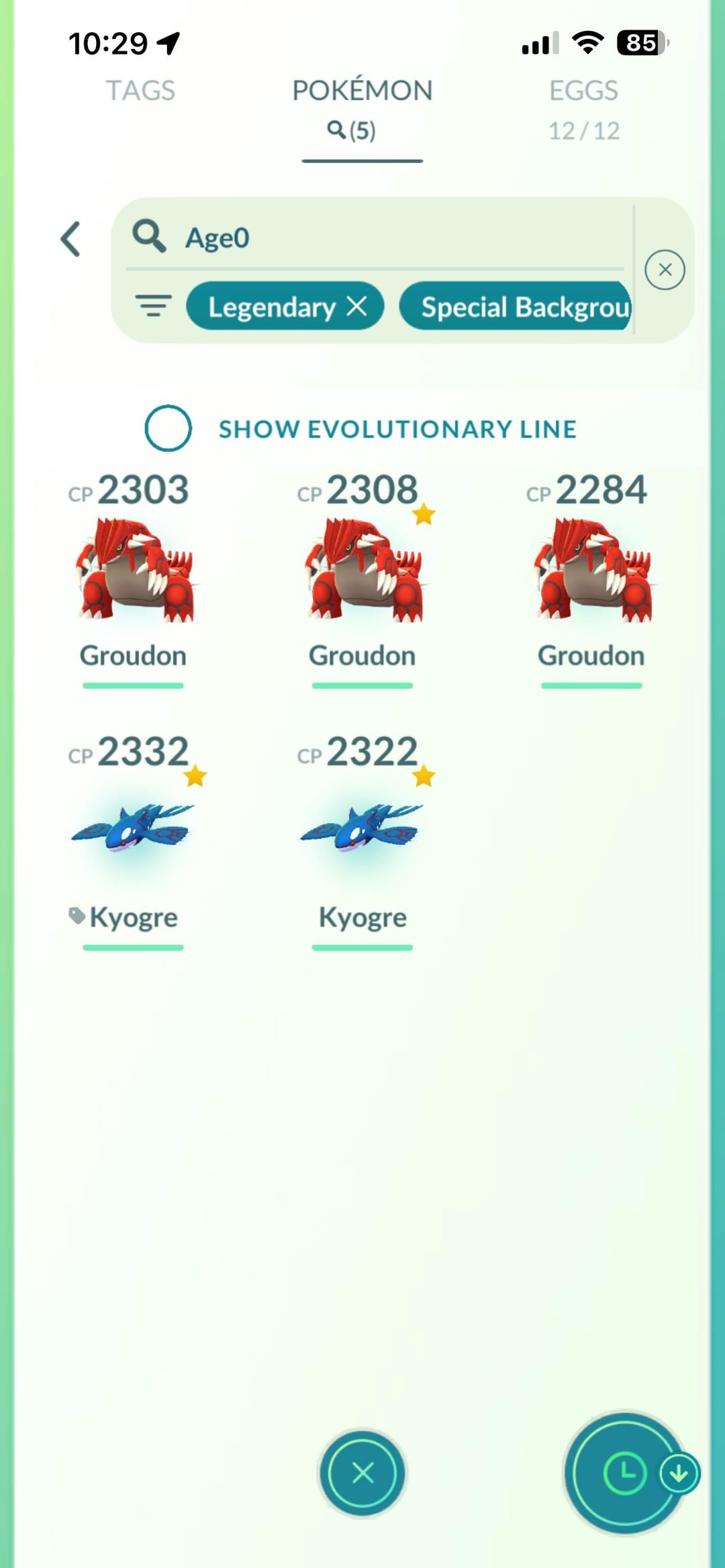Open the Groudon with CP 2308
The height and width of the screenshot is (1568, 725).
click(x=362, y=571)
